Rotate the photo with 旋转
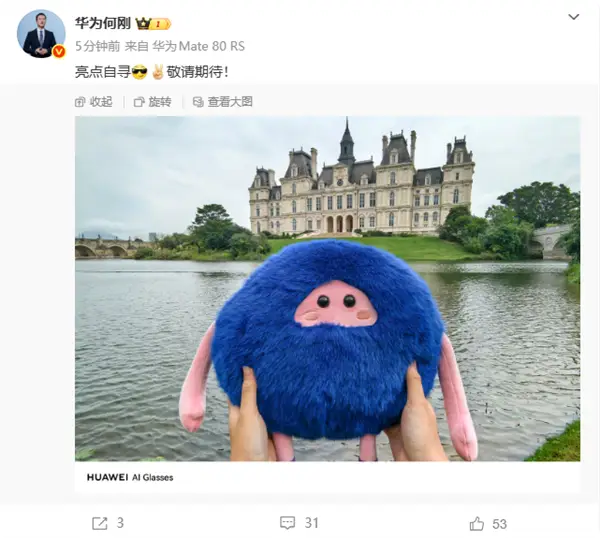 click(x=152, y=101)
